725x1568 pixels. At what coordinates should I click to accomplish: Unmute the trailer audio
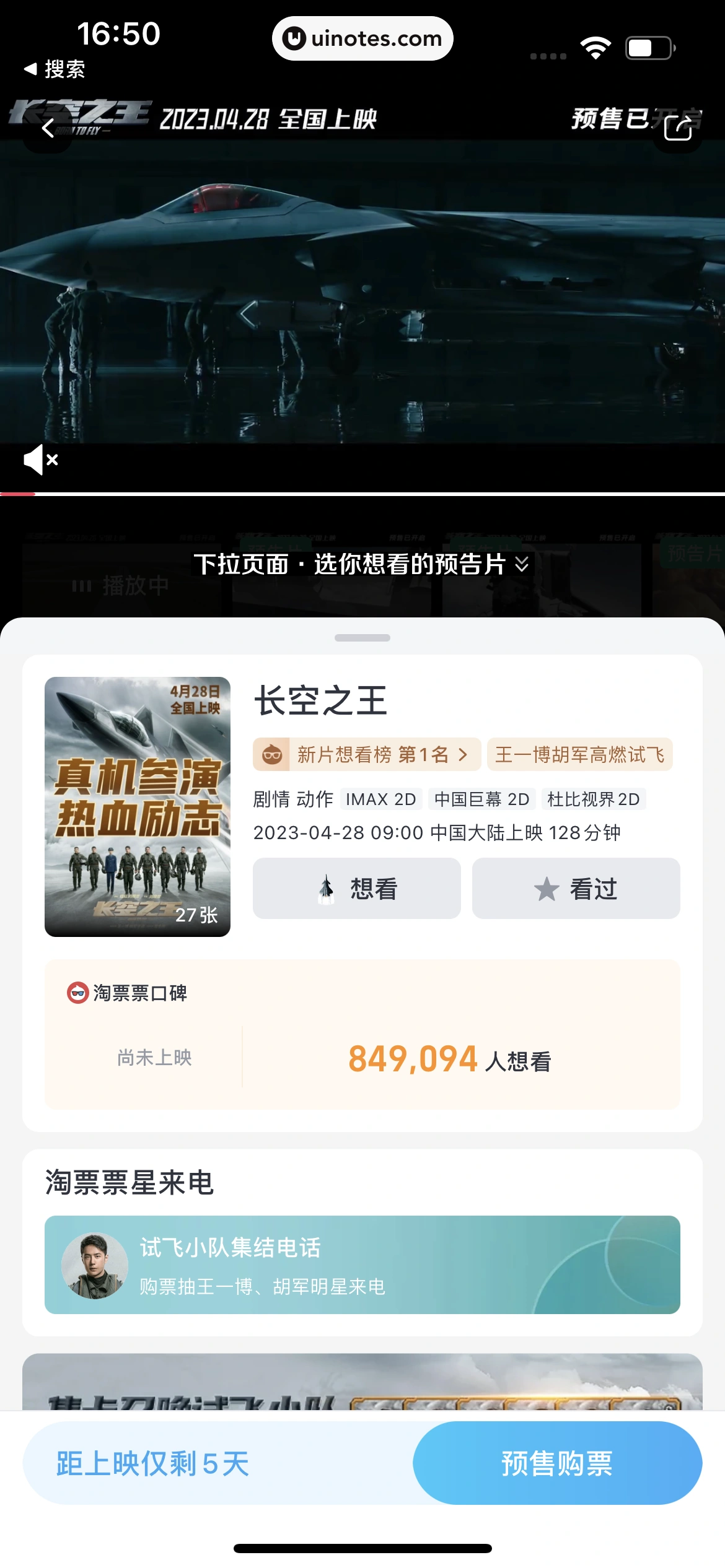point(41,460)
